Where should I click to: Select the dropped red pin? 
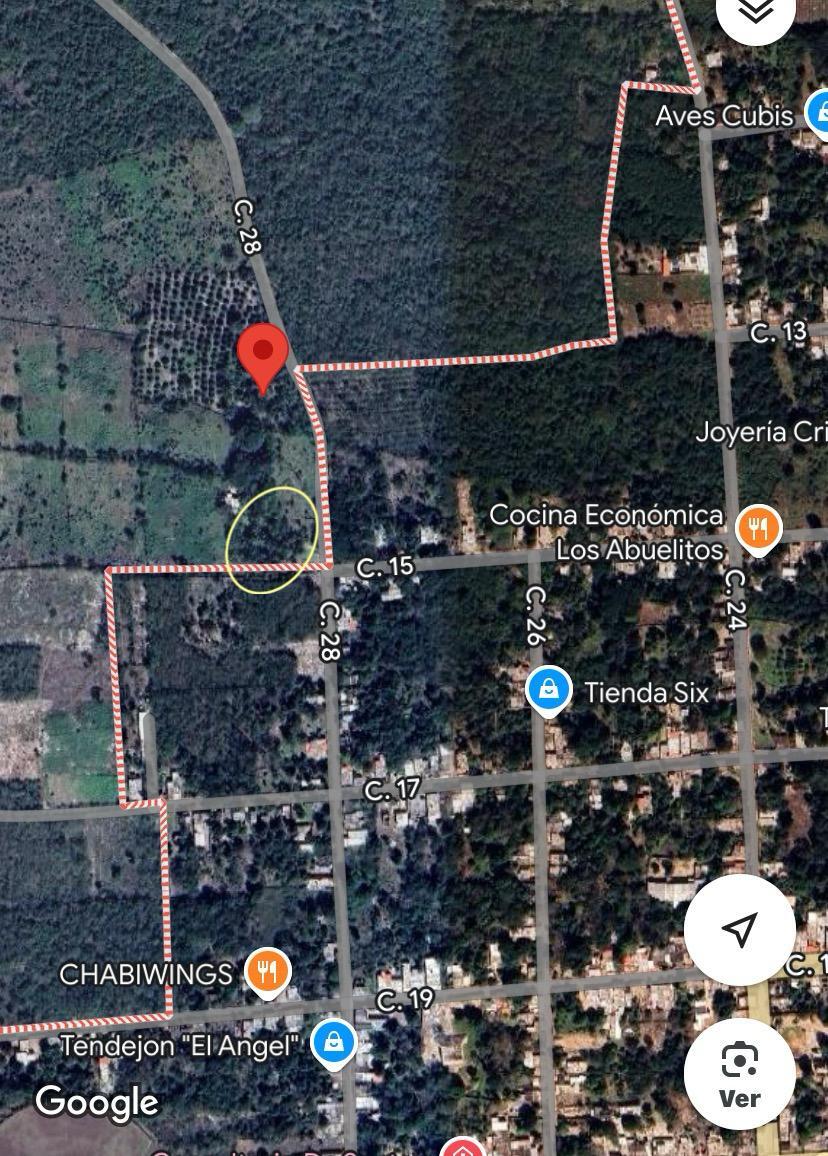click(263, 353)
